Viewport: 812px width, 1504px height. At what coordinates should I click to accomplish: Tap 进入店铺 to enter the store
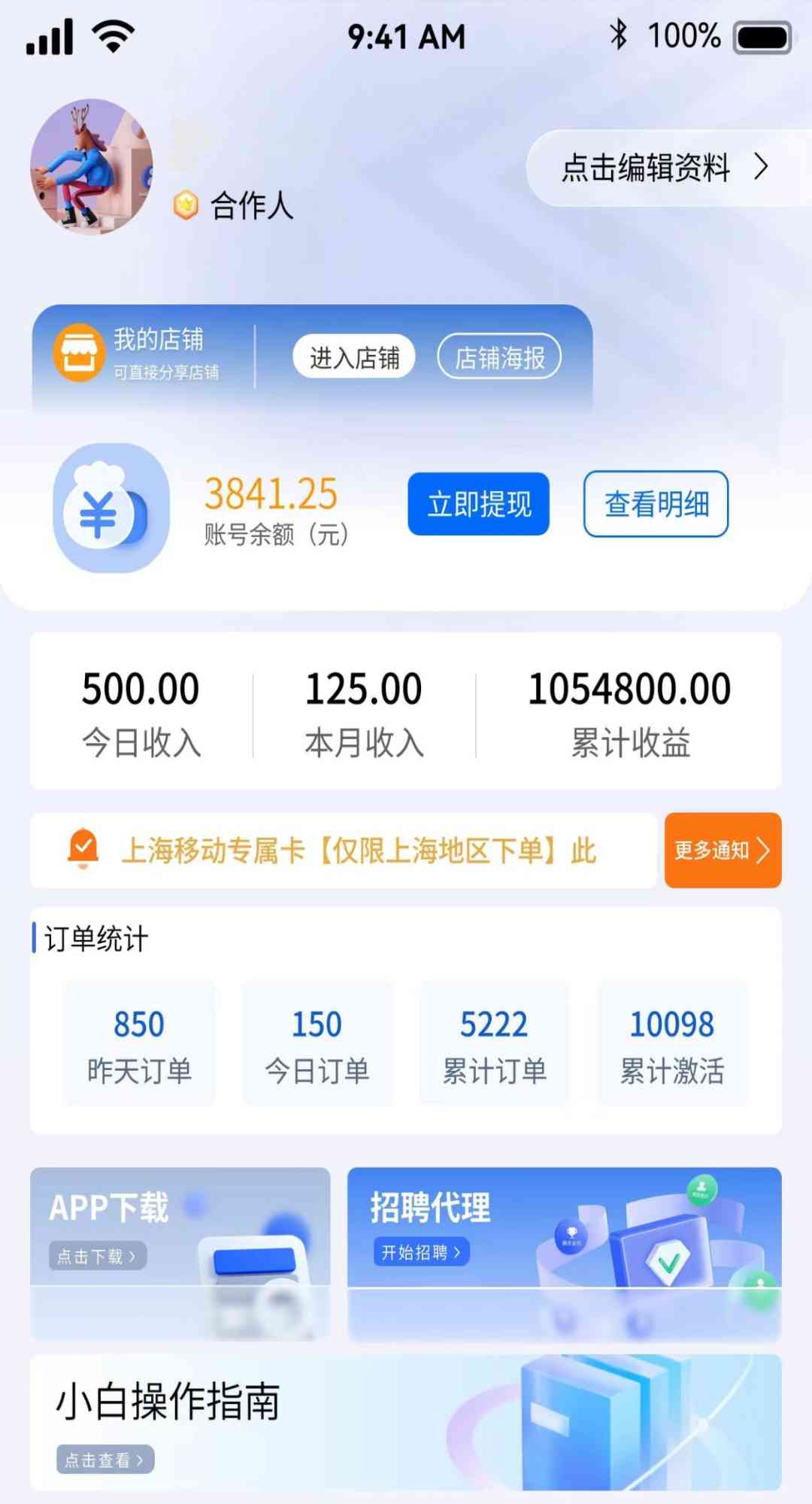coord(354,357)
